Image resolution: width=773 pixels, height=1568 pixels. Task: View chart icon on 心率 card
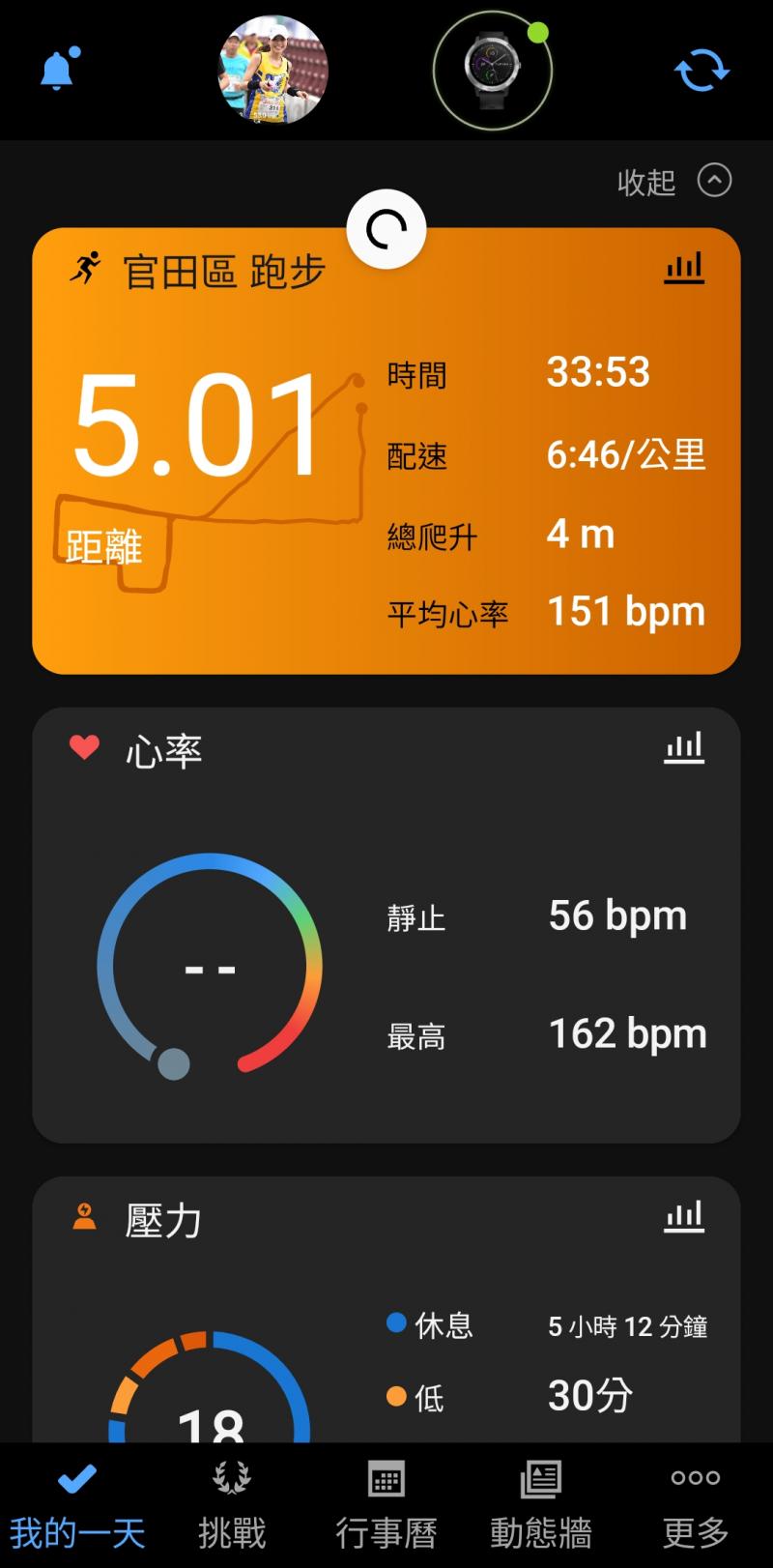[684, 748]
